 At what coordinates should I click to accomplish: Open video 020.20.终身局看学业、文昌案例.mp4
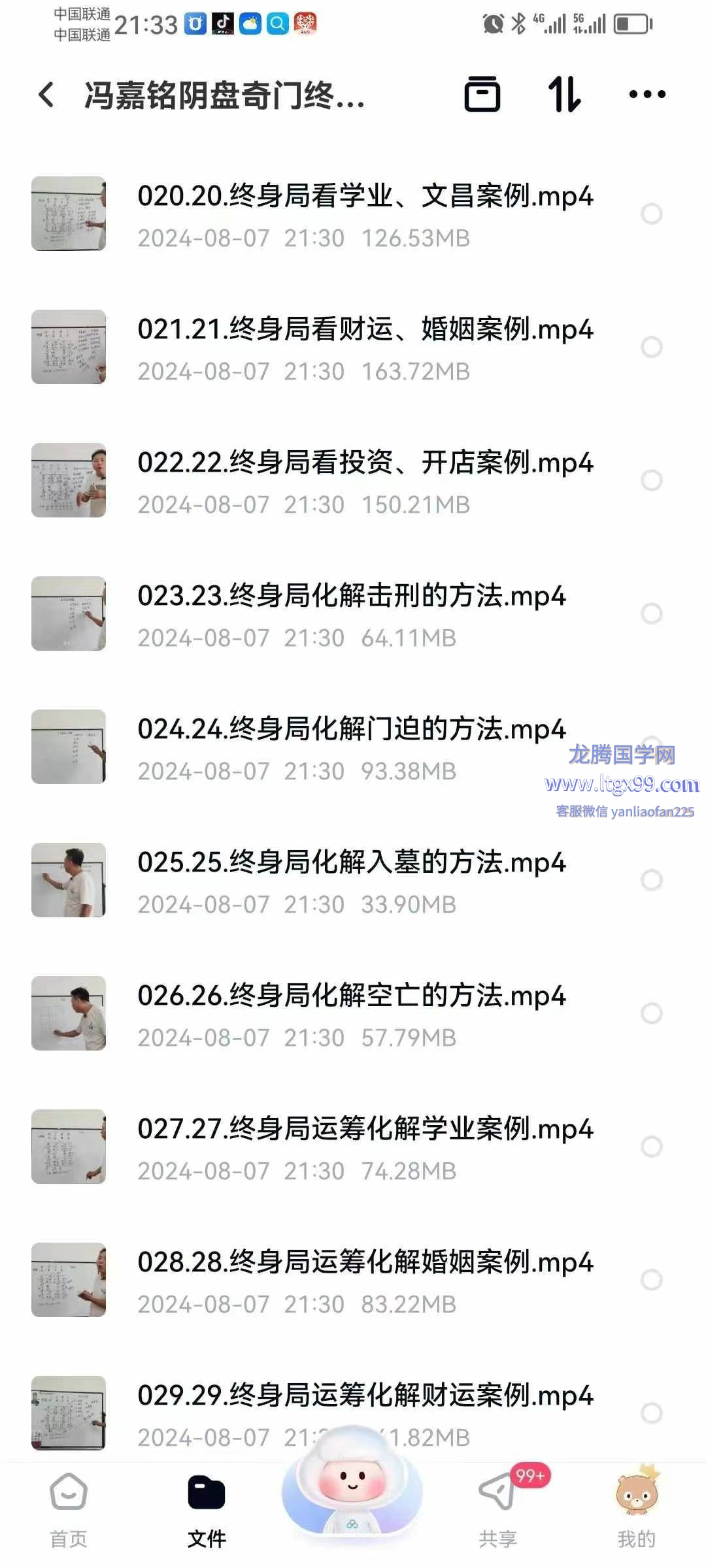point(365,197)
